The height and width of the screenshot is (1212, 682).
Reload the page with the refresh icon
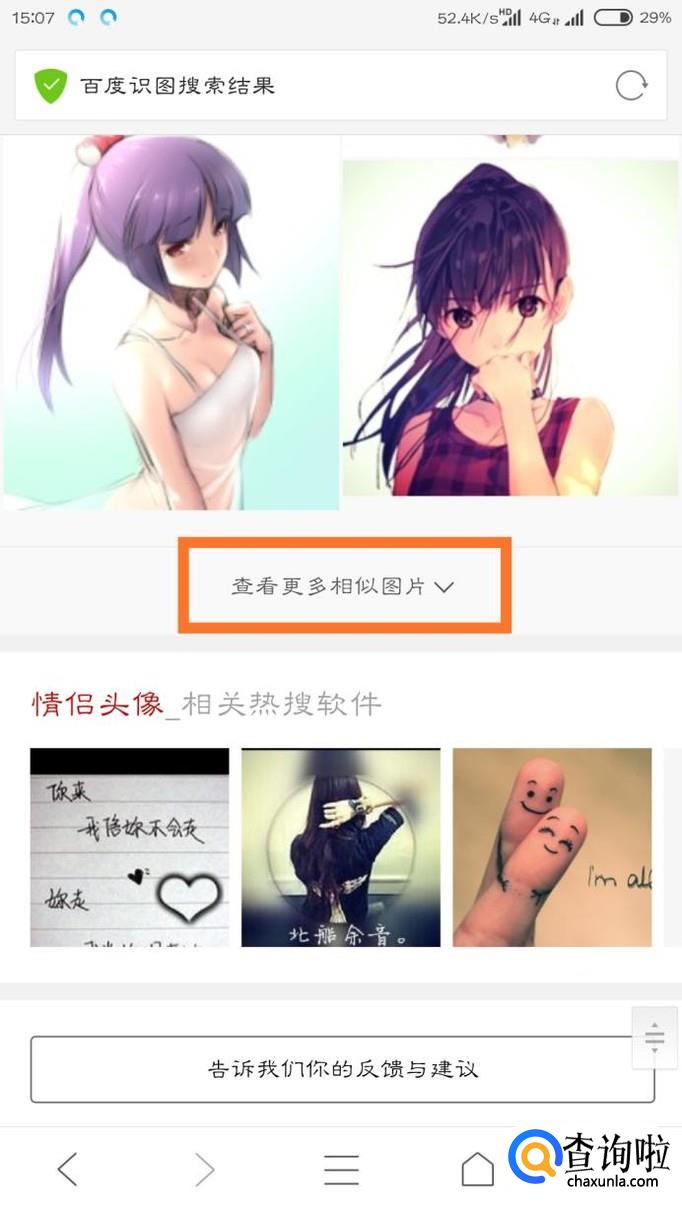[631, 86]
